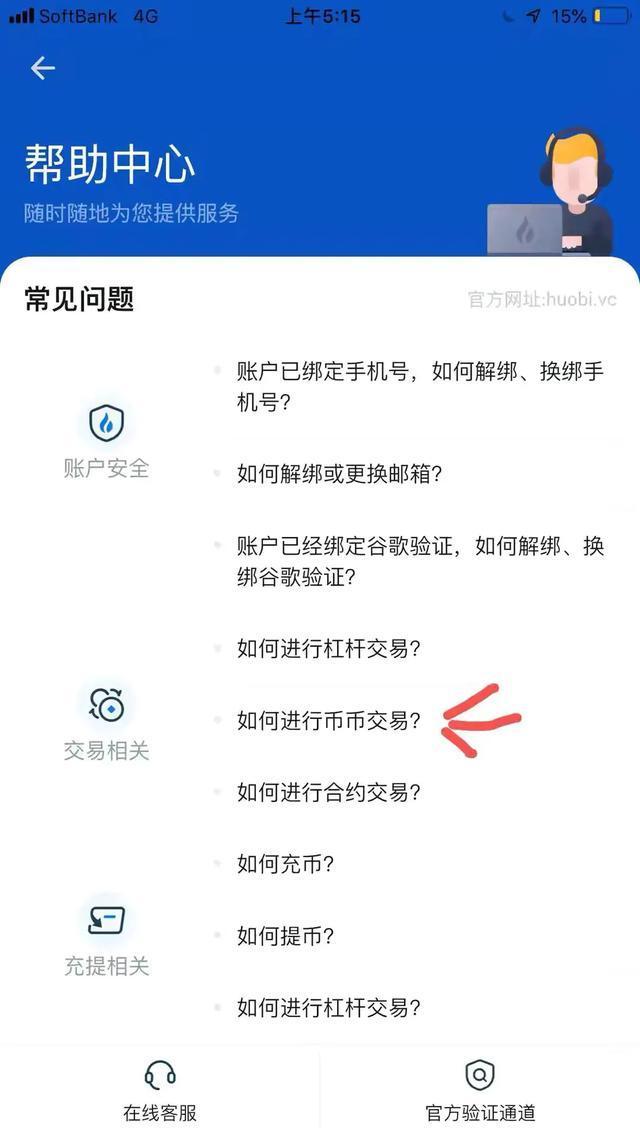Open 如何解绑或更换邮箱 question
640x1138 pixels.
339,474
